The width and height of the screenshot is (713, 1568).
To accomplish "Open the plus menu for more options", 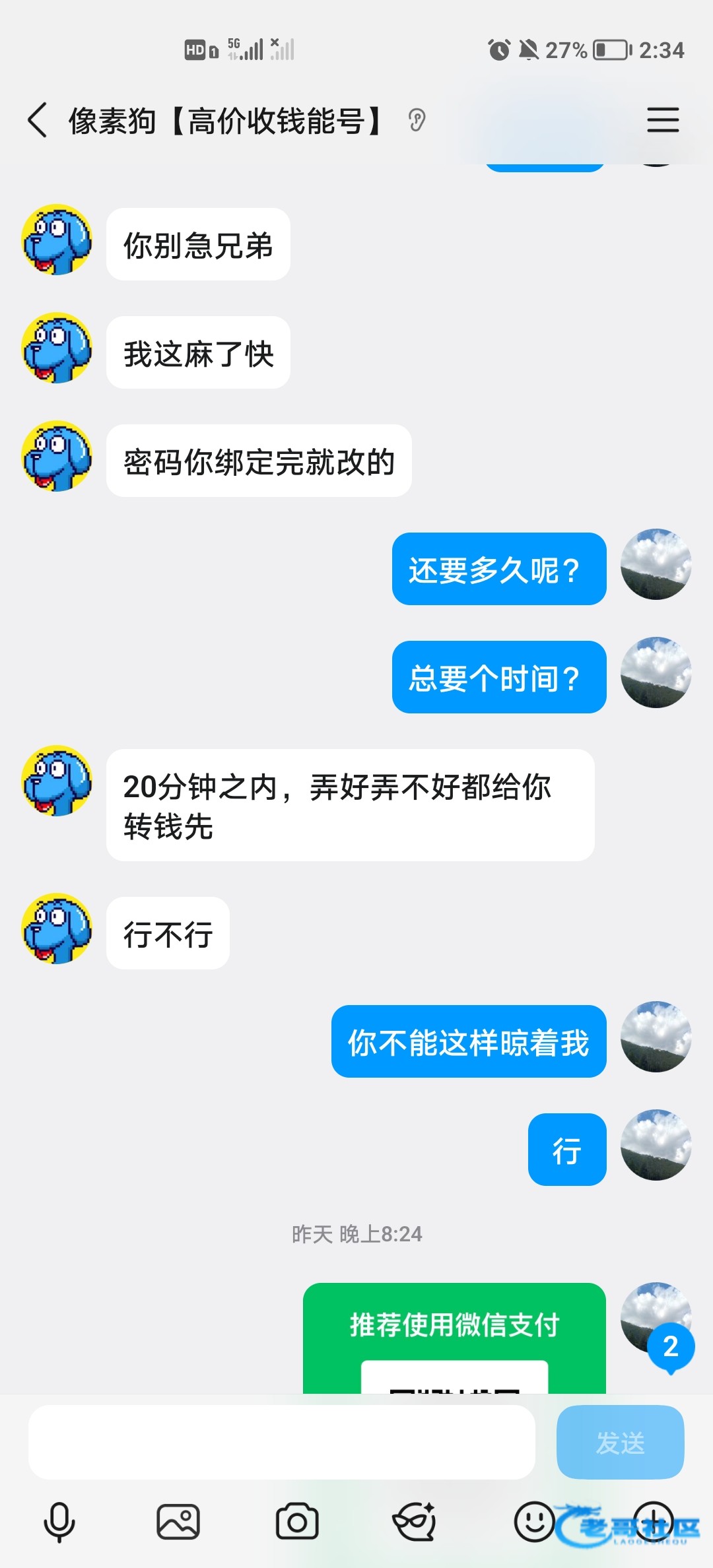I will [653, 1522].
